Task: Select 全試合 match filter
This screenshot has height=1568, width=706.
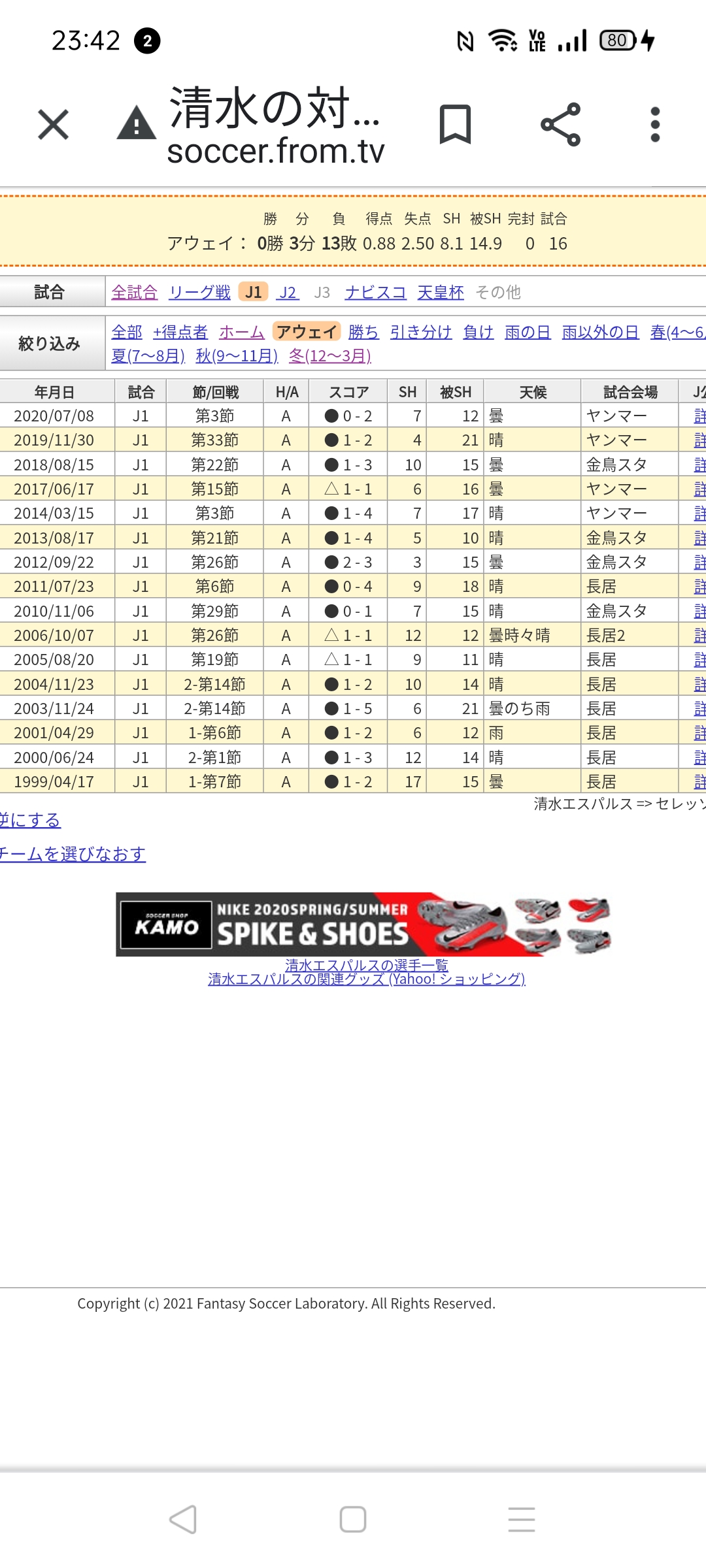Action: [134, 292]
